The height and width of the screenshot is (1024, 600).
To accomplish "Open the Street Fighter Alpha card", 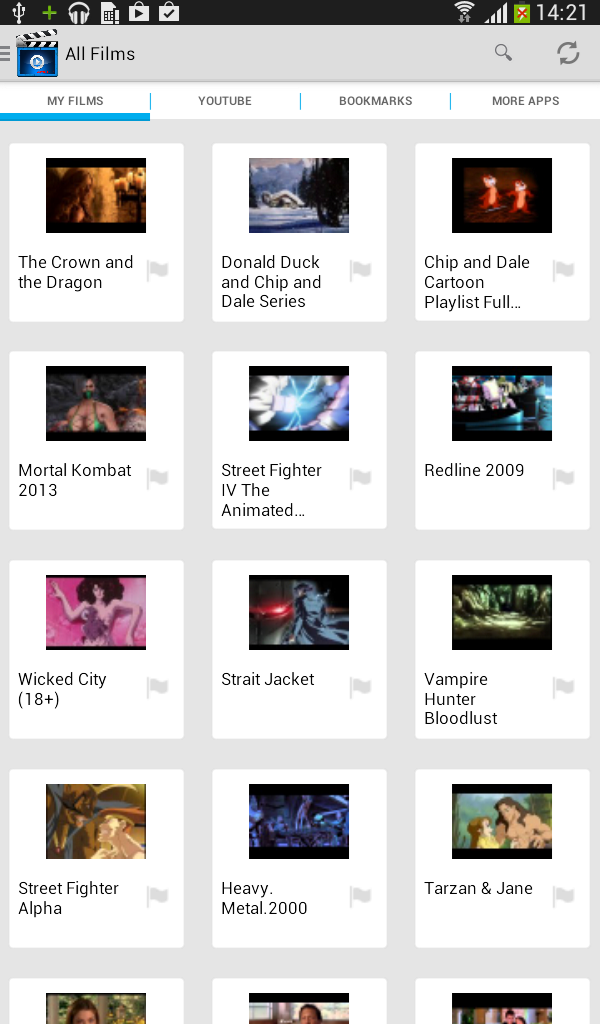I will 96,859.
